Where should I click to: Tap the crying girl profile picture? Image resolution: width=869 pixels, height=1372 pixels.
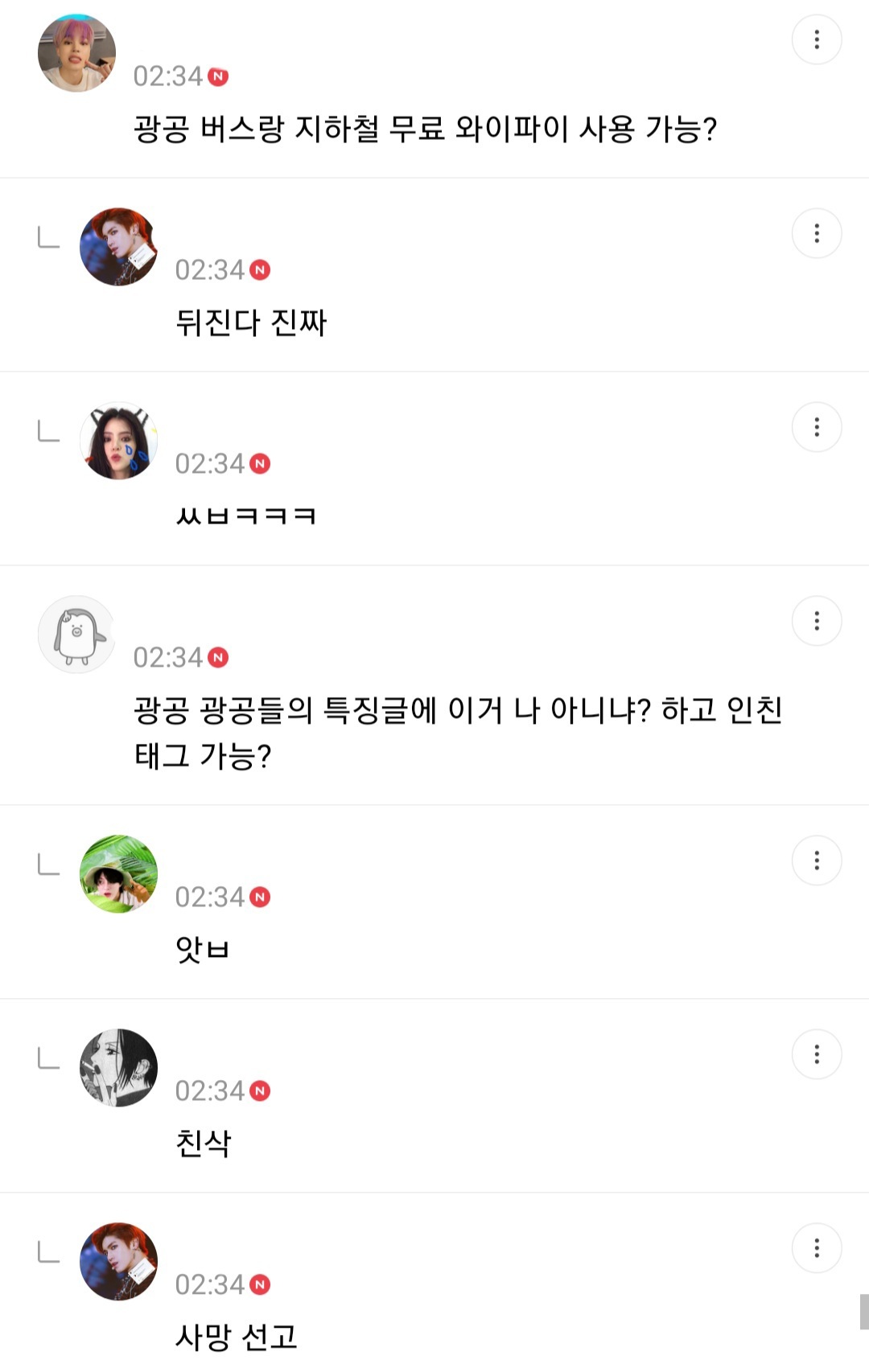pos(117,438)
